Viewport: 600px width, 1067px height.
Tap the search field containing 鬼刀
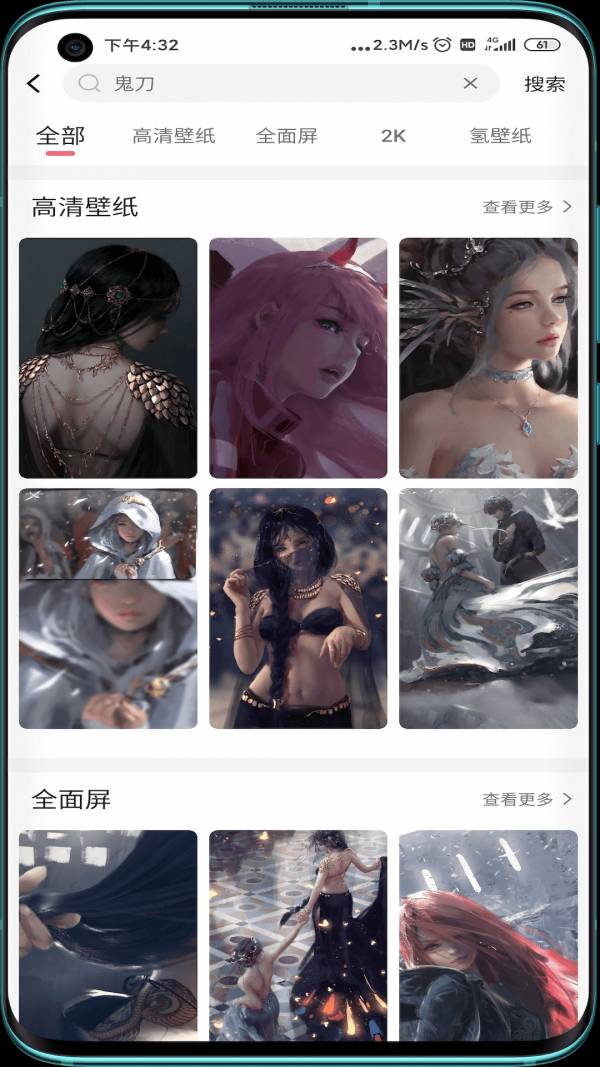tap(270, 84)
